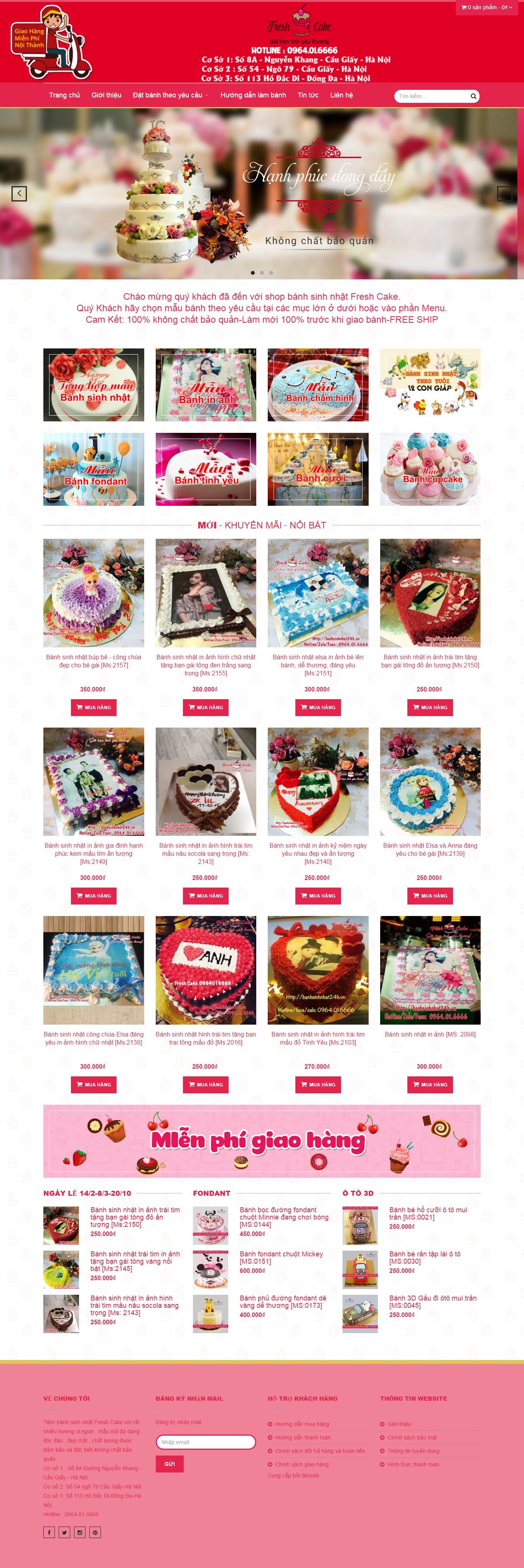Open product Bánh sinh nhật Elsa và Anna Ms:2139
Screen dimensions: 524x1568
point(430,849)
